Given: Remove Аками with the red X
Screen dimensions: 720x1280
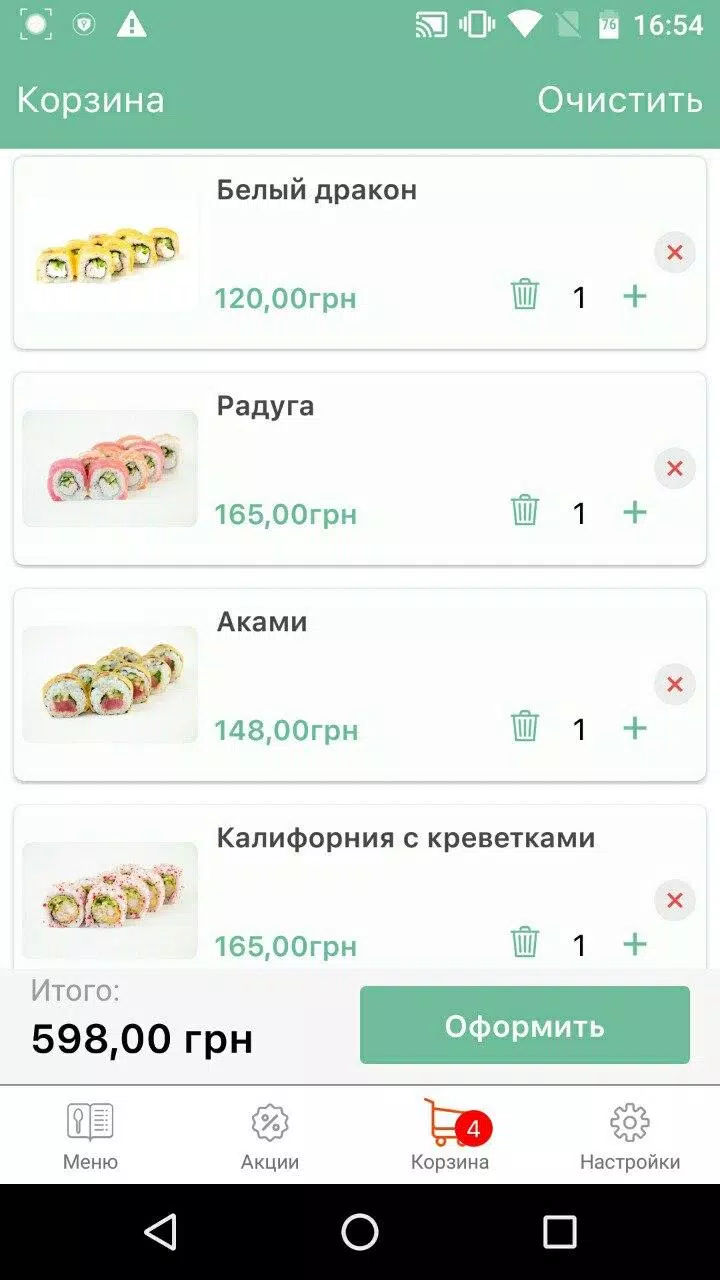Looking at the screenshot, I should click(675, 685).
